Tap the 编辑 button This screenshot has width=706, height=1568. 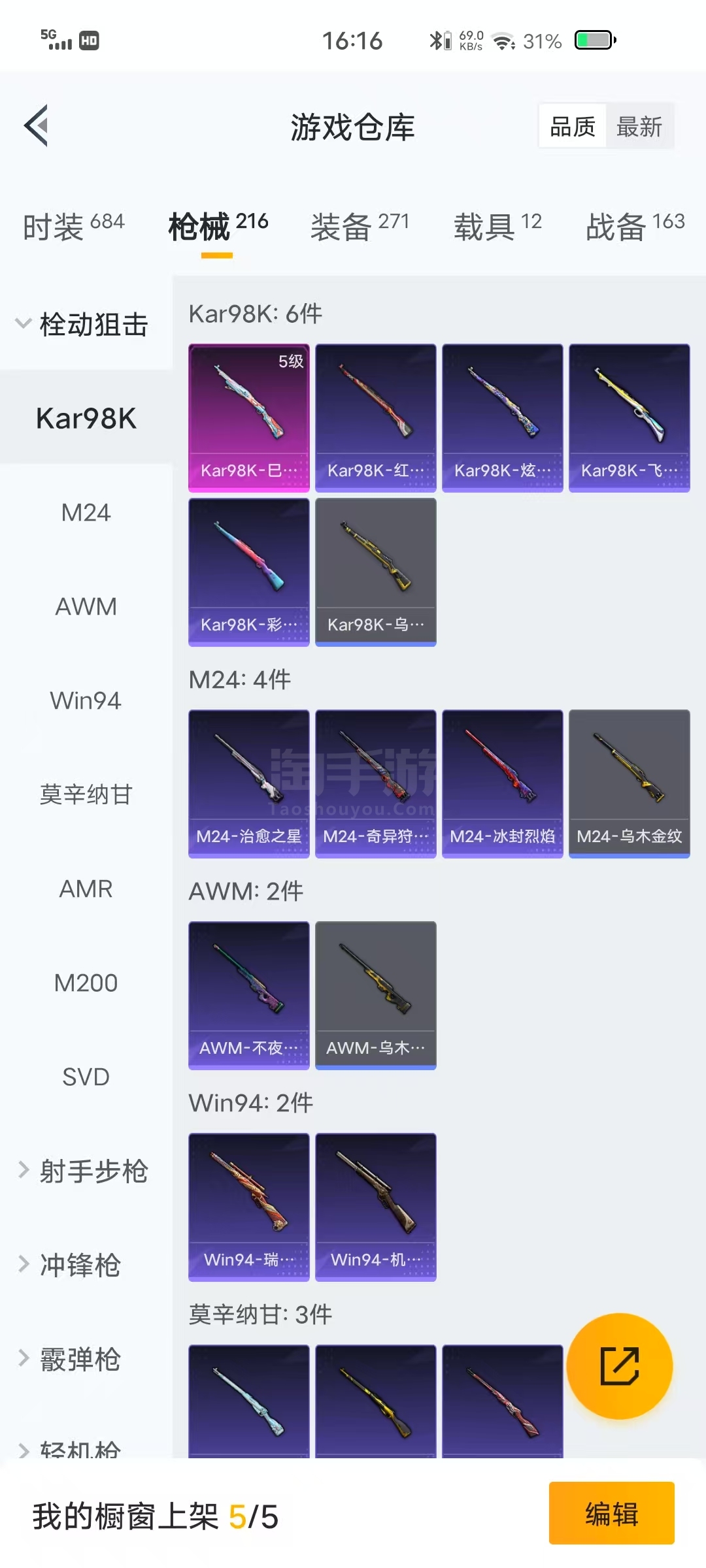(611, 1513)
